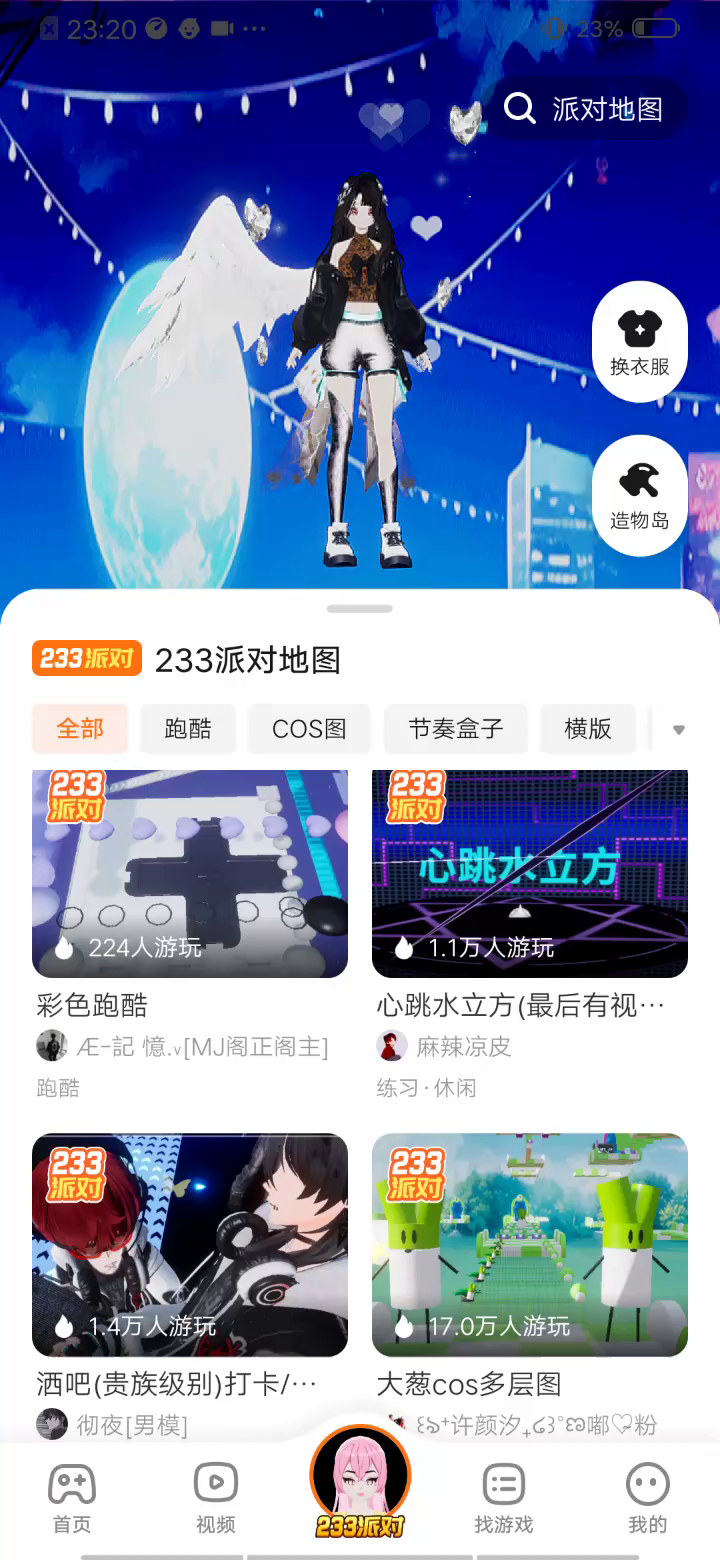The width and height of the screenshot is (720, 1560).
Task: Switch to the 视频 tab
Action: [x=216, y=1498]
